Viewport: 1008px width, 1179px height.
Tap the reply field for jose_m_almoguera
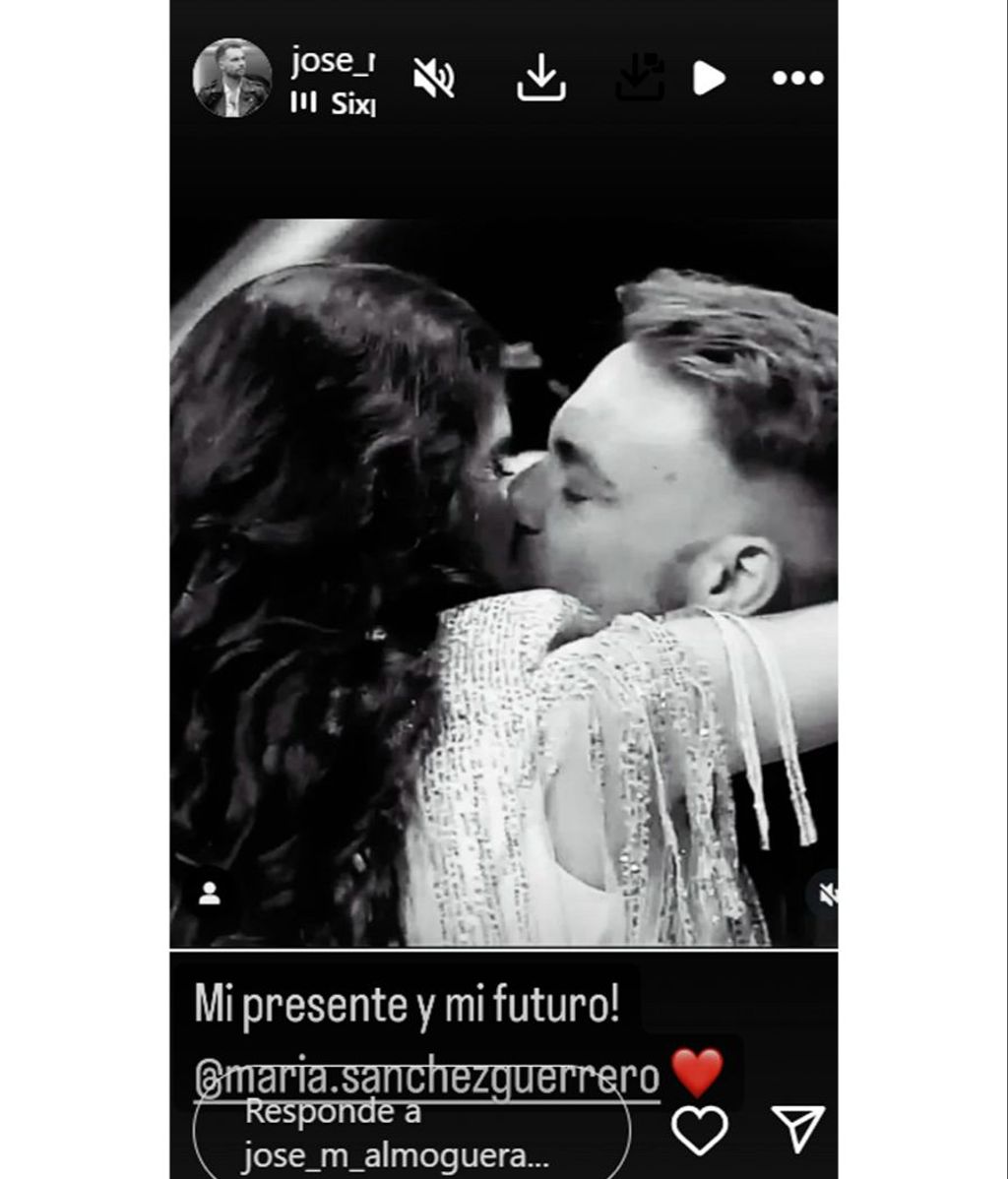pos(411,1133)
